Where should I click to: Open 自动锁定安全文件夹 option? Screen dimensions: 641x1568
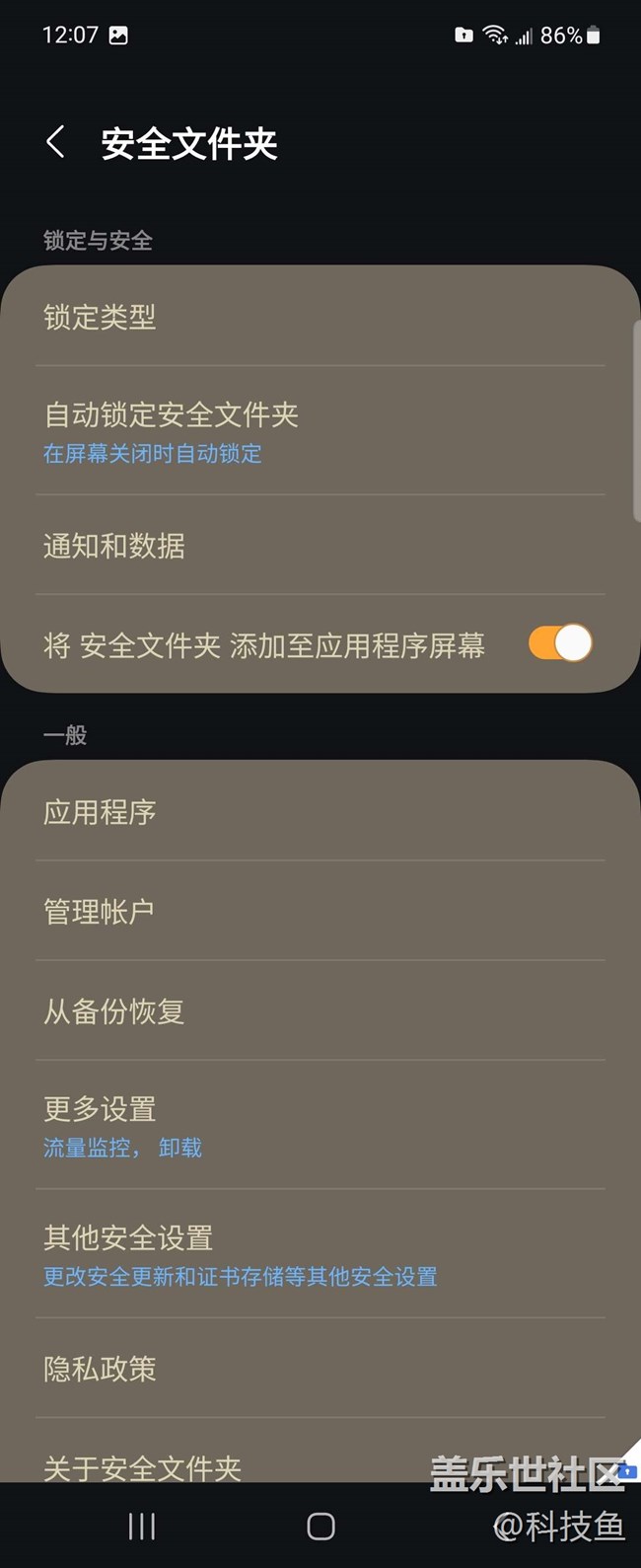(320, 431)
